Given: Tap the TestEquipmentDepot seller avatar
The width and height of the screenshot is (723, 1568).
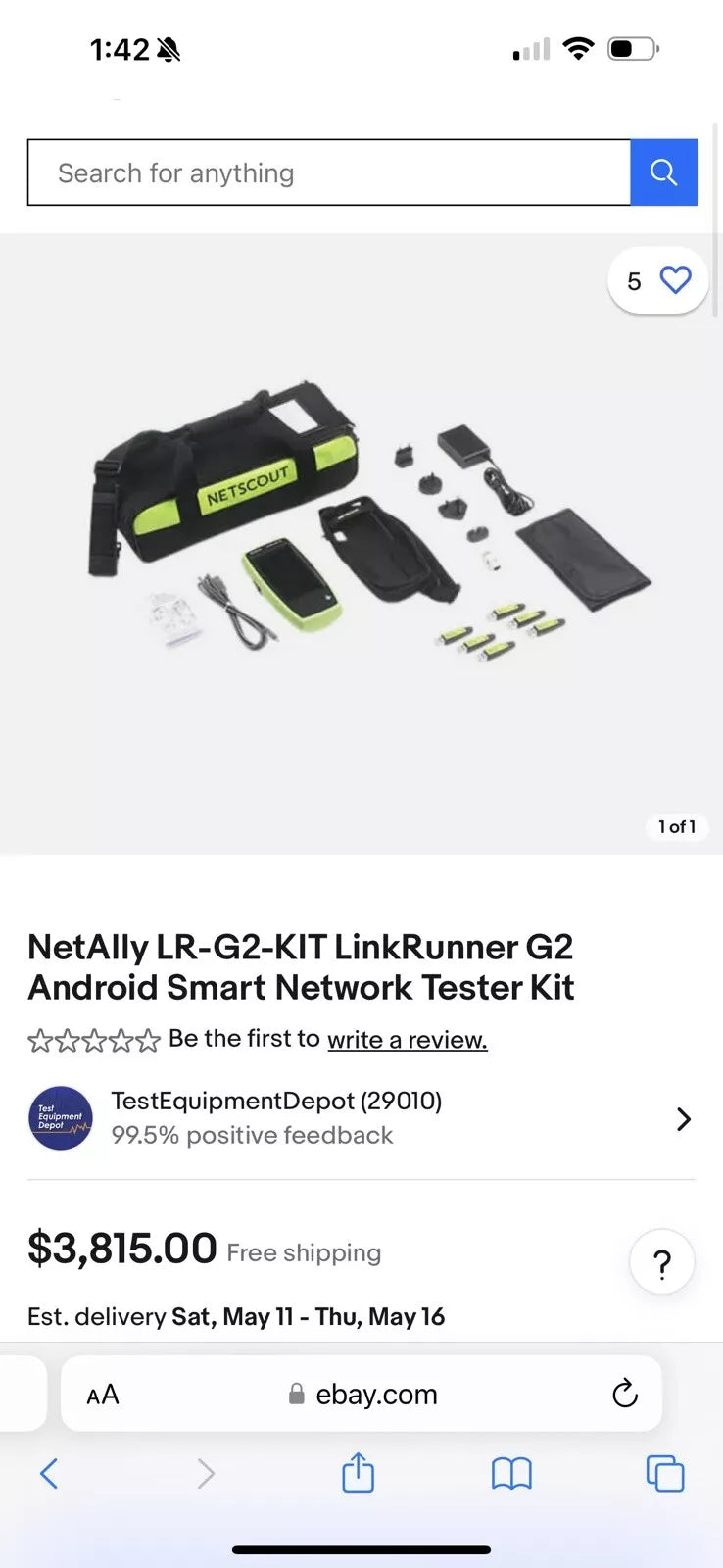Looking at the screenshot, I should tap(61, 1118).
